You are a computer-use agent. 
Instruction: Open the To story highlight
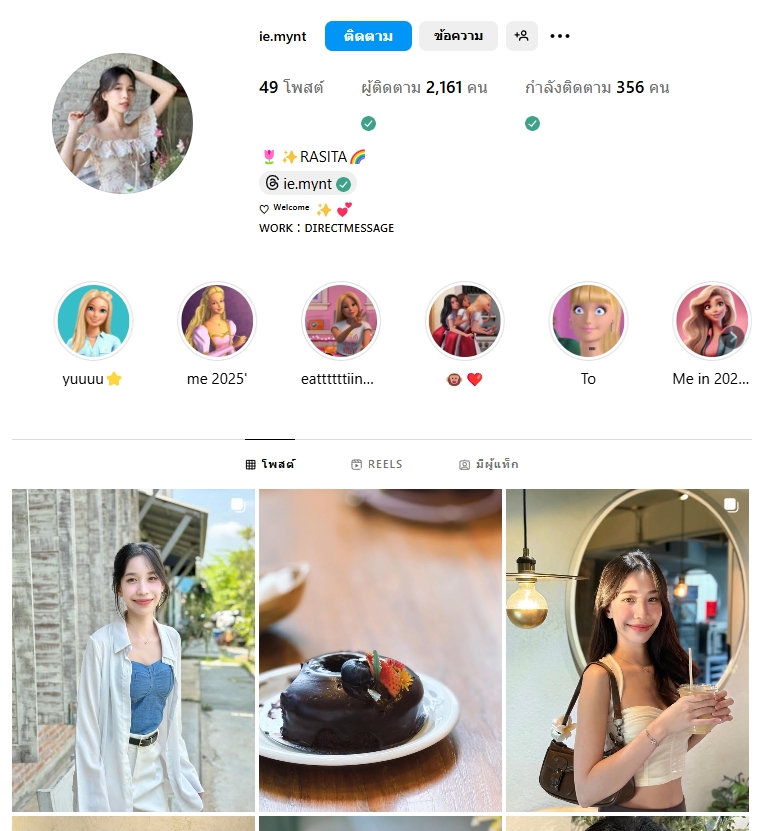pyautogui.click(x=588, y=321)
